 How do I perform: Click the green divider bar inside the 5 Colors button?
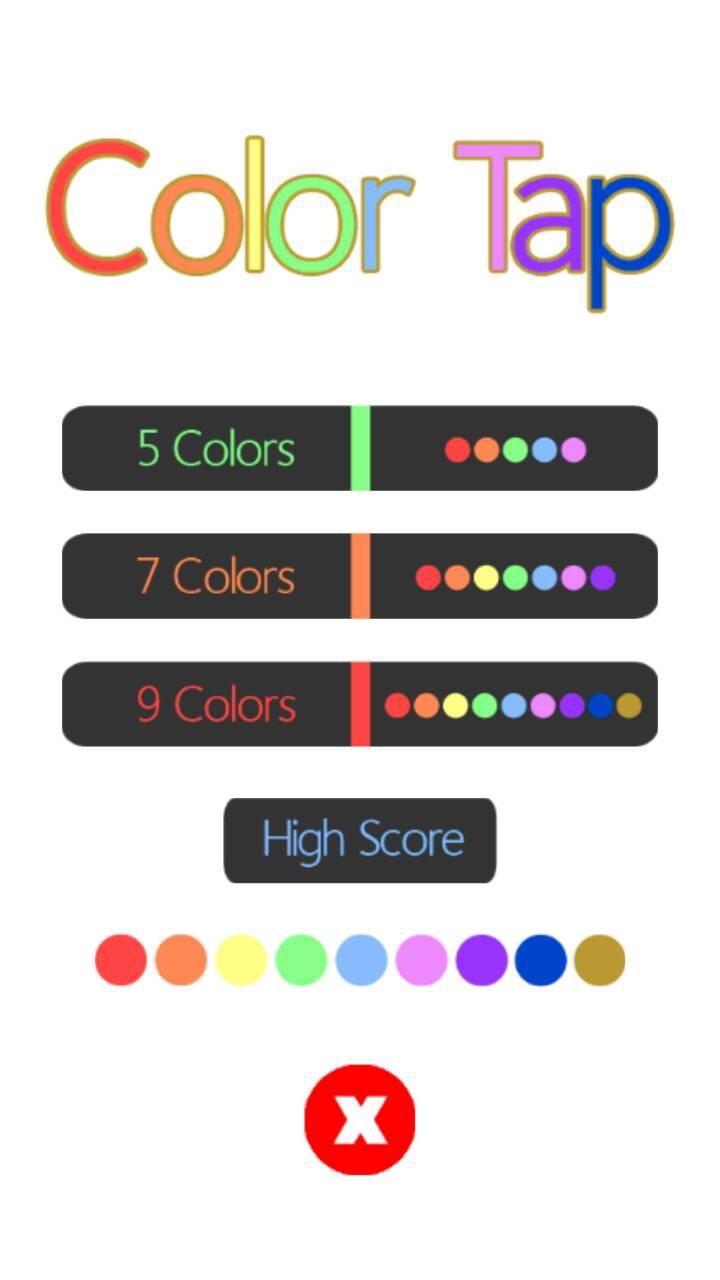coord(360,450)
